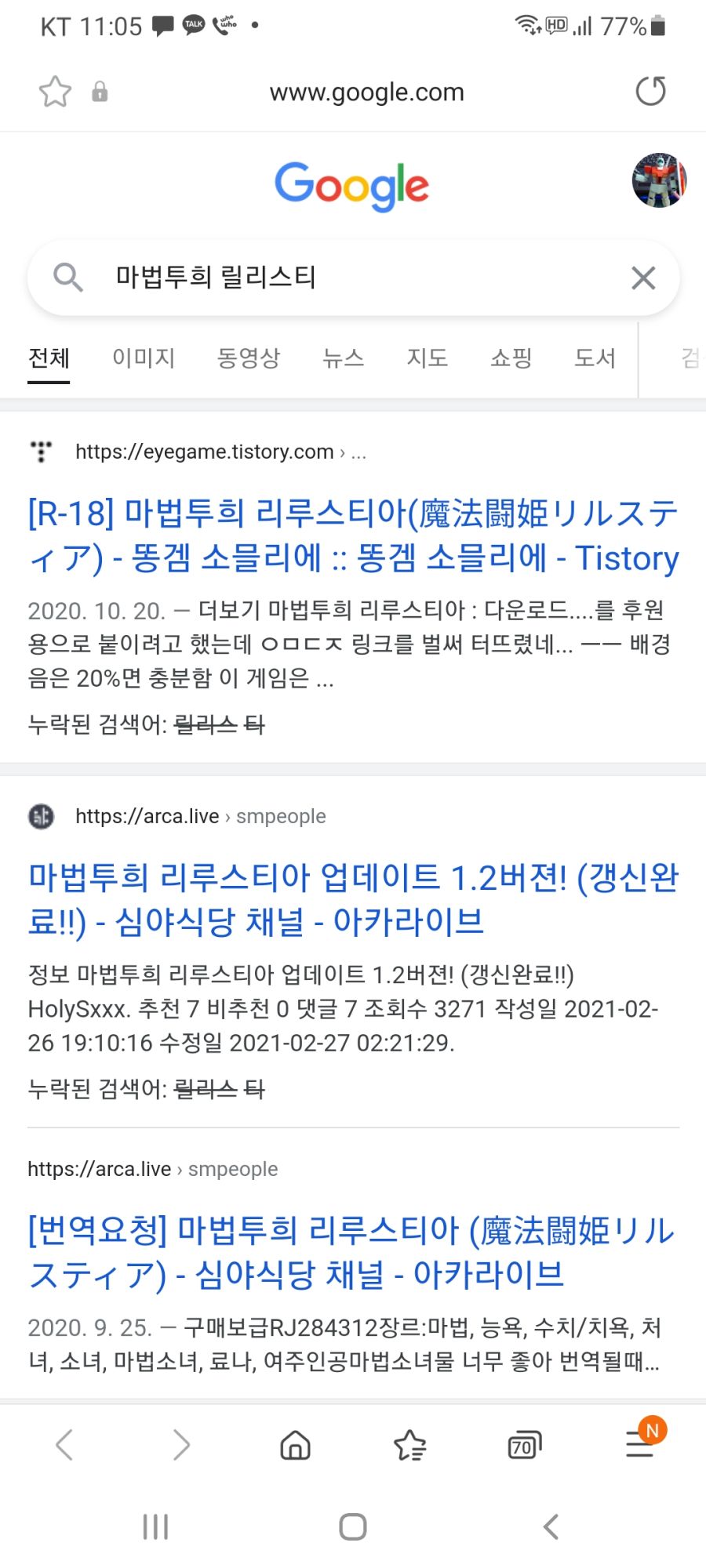Reload the Google search page

tap(650, 91)
